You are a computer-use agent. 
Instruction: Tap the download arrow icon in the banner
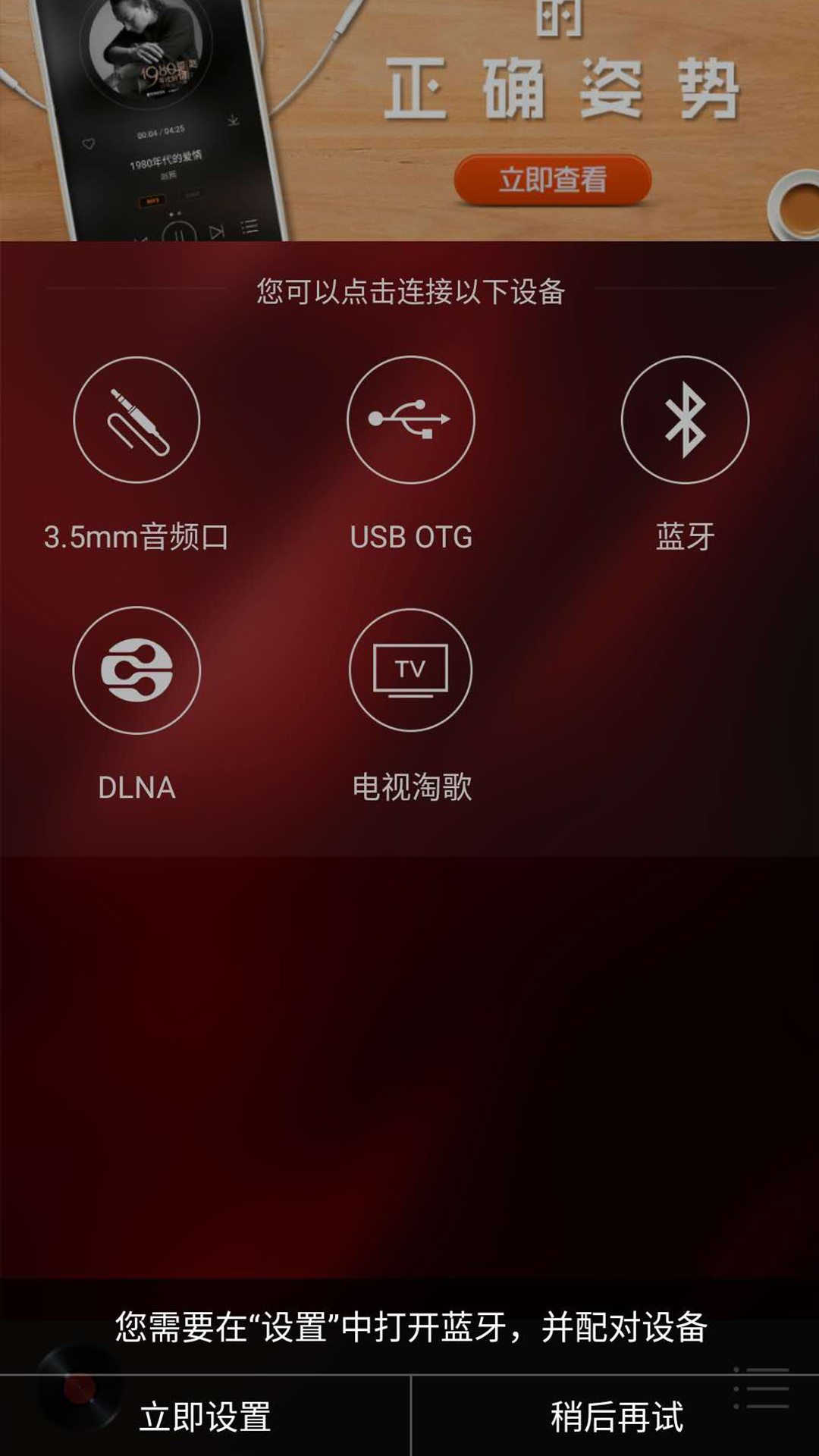[233, 120]
